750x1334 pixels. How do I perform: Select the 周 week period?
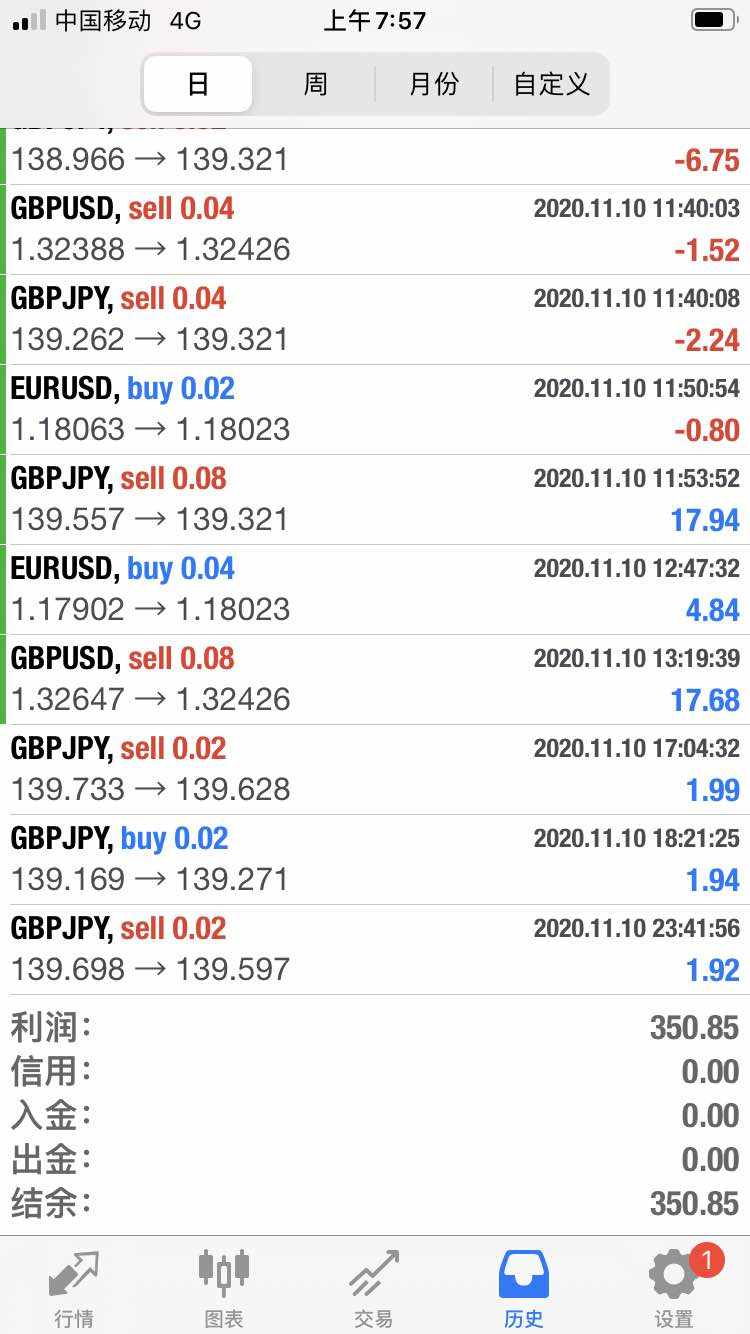[x=315, y=84]
